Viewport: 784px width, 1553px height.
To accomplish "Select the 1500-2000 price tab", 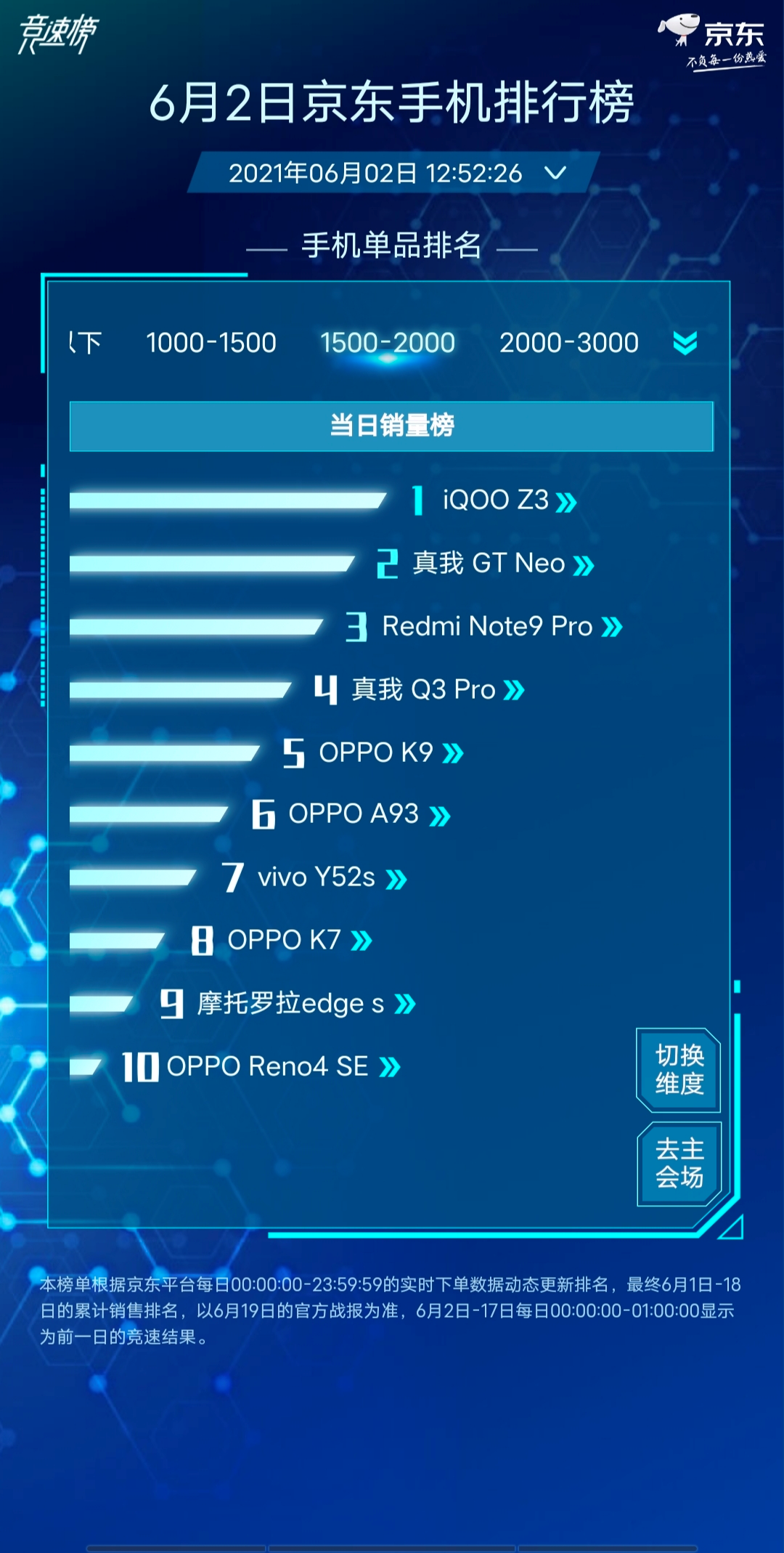I will point(388,343).
